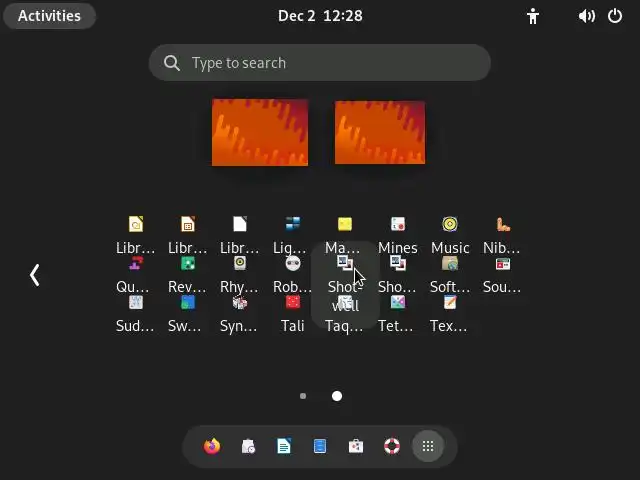
Task: Toggle the Show Apps grid button
Action: [428, 446]
